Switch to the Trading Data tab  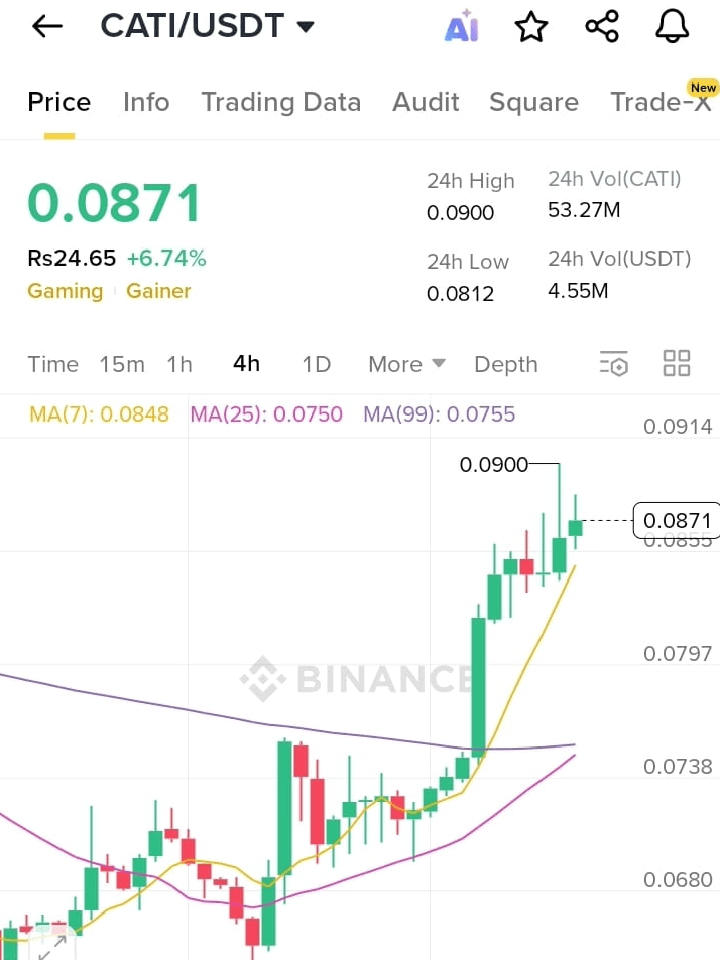click(281, 102)
